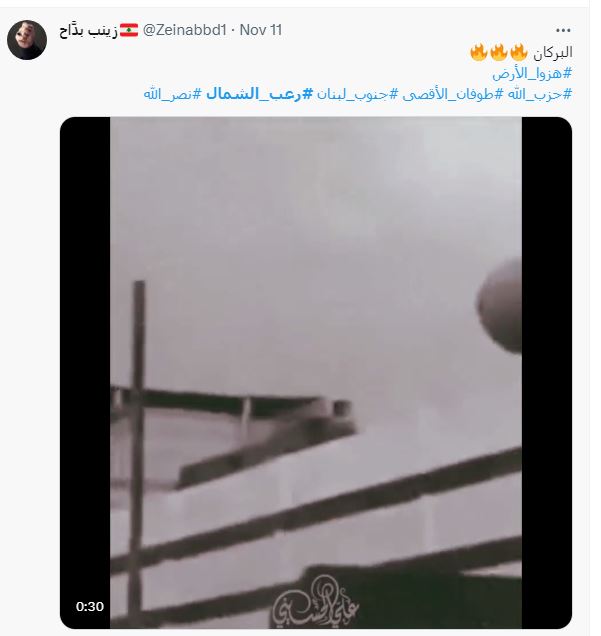Image resolution: width=601 pixels, height=636 pixels.
Task: Open the Nov 11 post timestamp
Action: point(261,30)
